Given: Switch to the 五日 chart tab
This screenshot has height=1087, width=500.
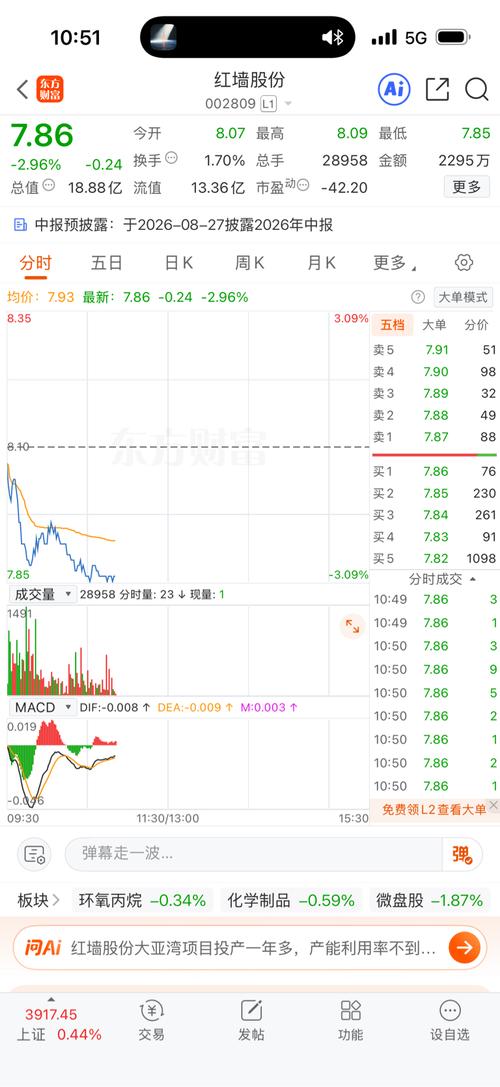Looking at the screenshot, I should pyautogui.click(x=107, y=263).
